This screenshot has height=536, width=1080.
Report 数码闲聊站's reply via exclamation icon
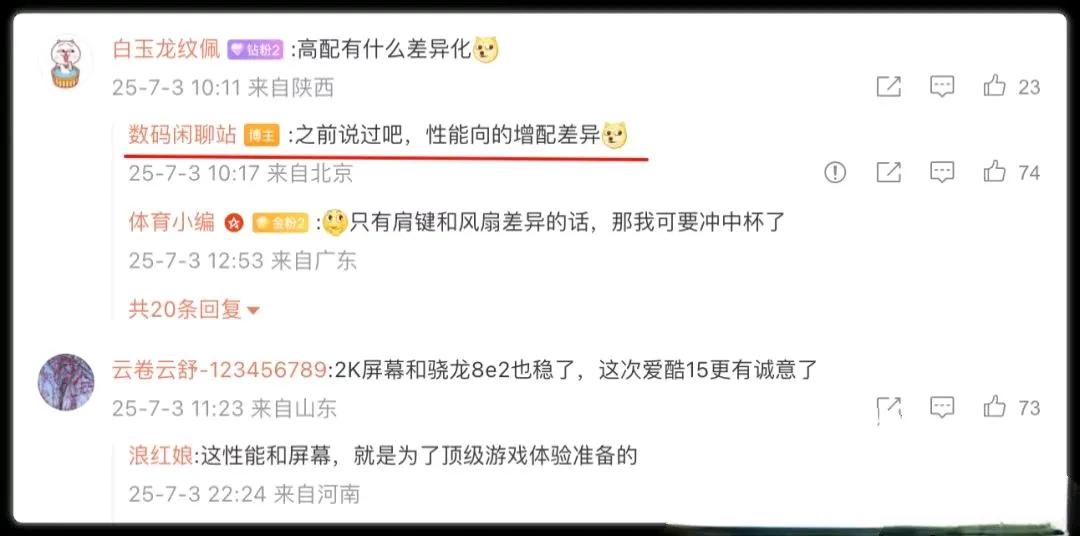click(x=835, y=172)
